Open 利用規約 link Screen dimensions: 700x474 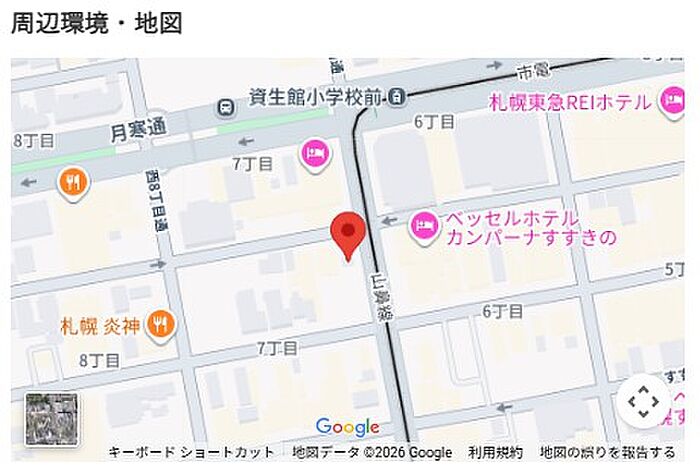495,453
